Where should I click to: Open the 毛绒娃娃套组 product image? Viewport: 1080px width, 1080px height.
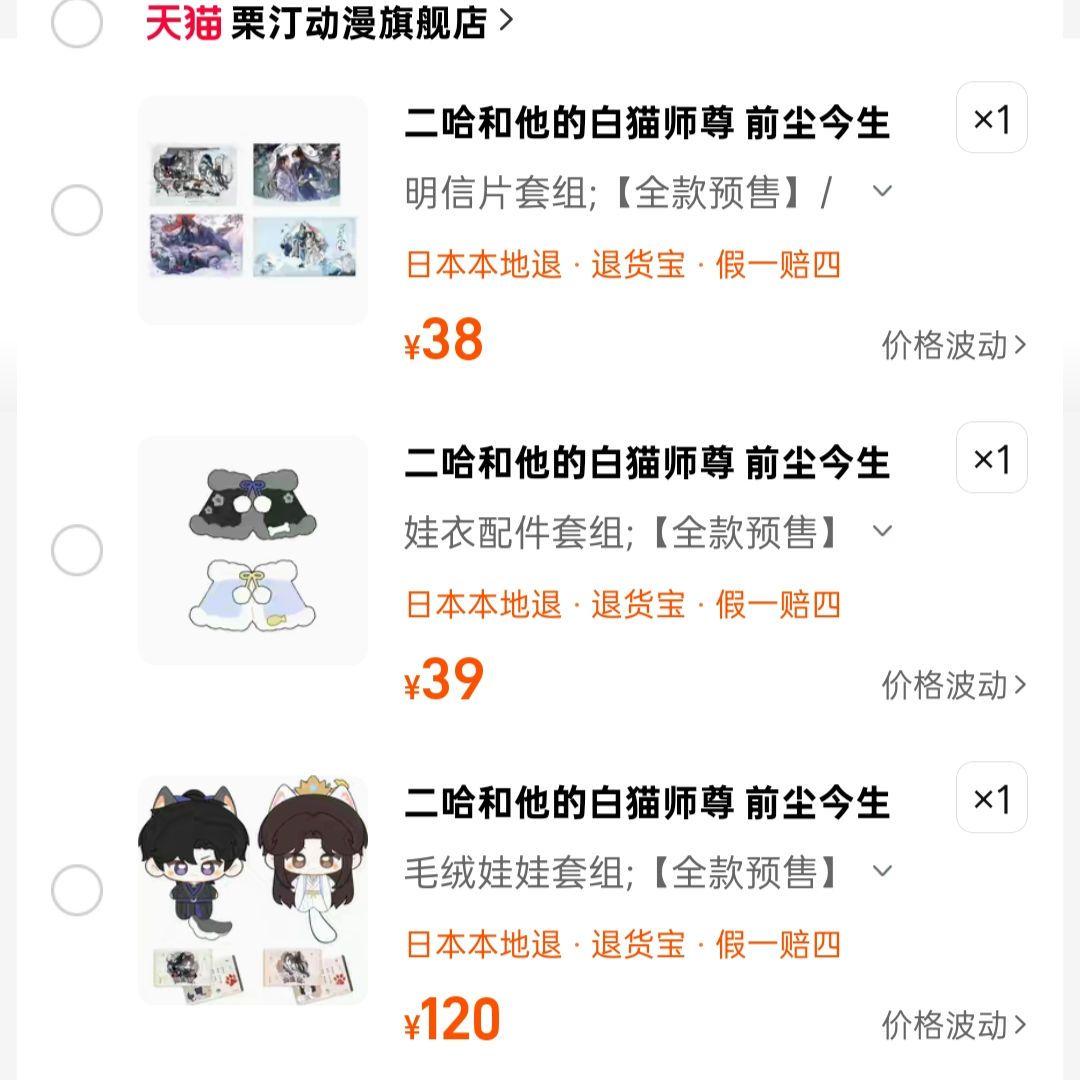[253, 890]
